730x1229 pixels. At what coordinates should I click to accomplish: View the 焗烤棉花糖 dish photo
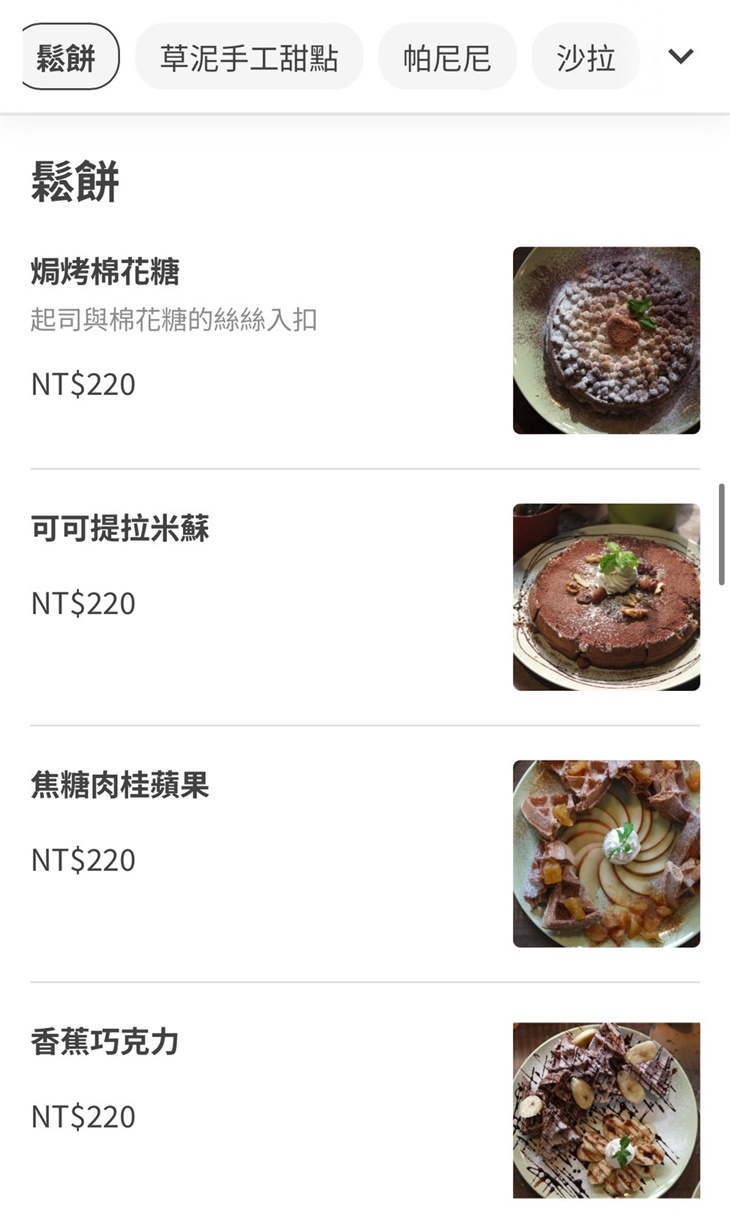[x=605, y=340]
